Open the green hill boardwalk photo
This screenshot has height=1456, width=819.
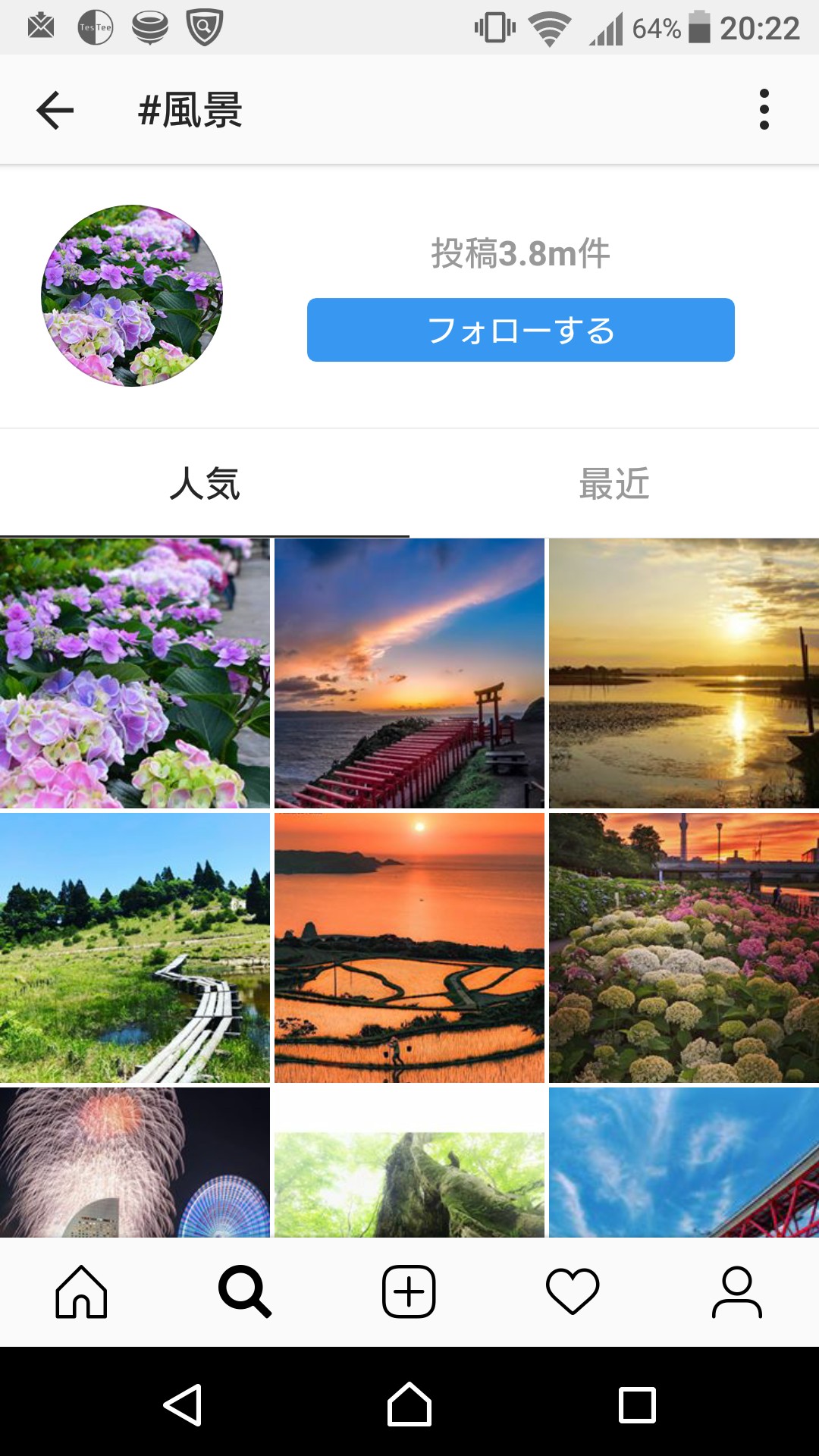pos(135,948)
